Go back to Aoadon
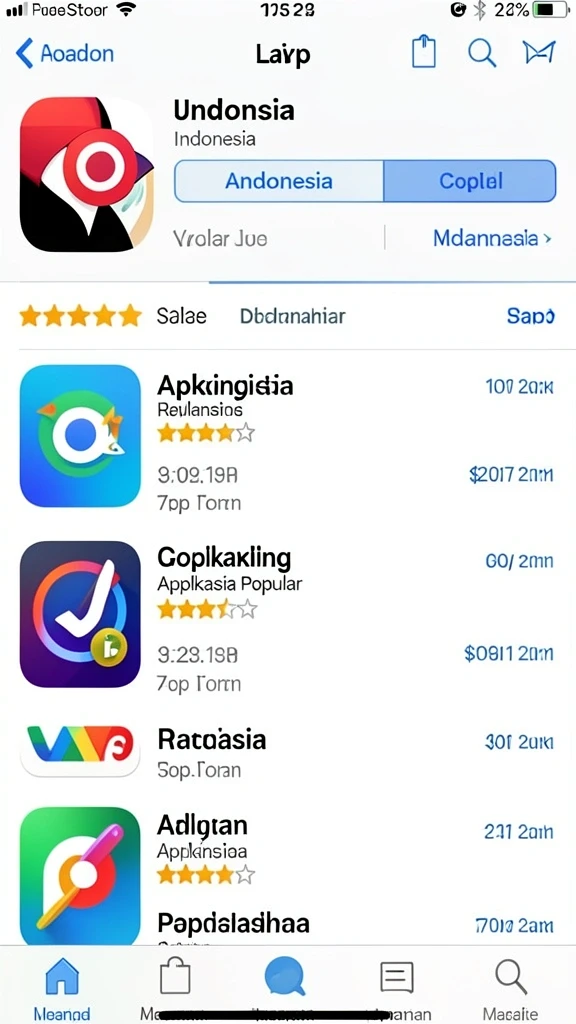The width and height of the screenshot is (576, 1024). pos(65,54)
